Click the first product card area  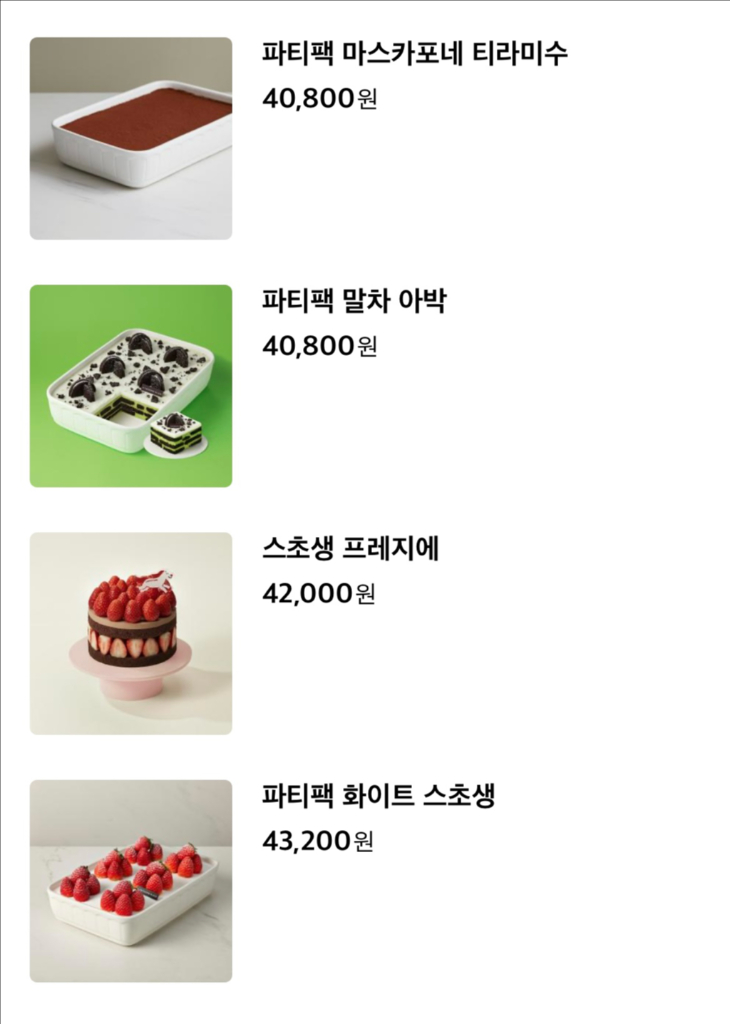300,135
